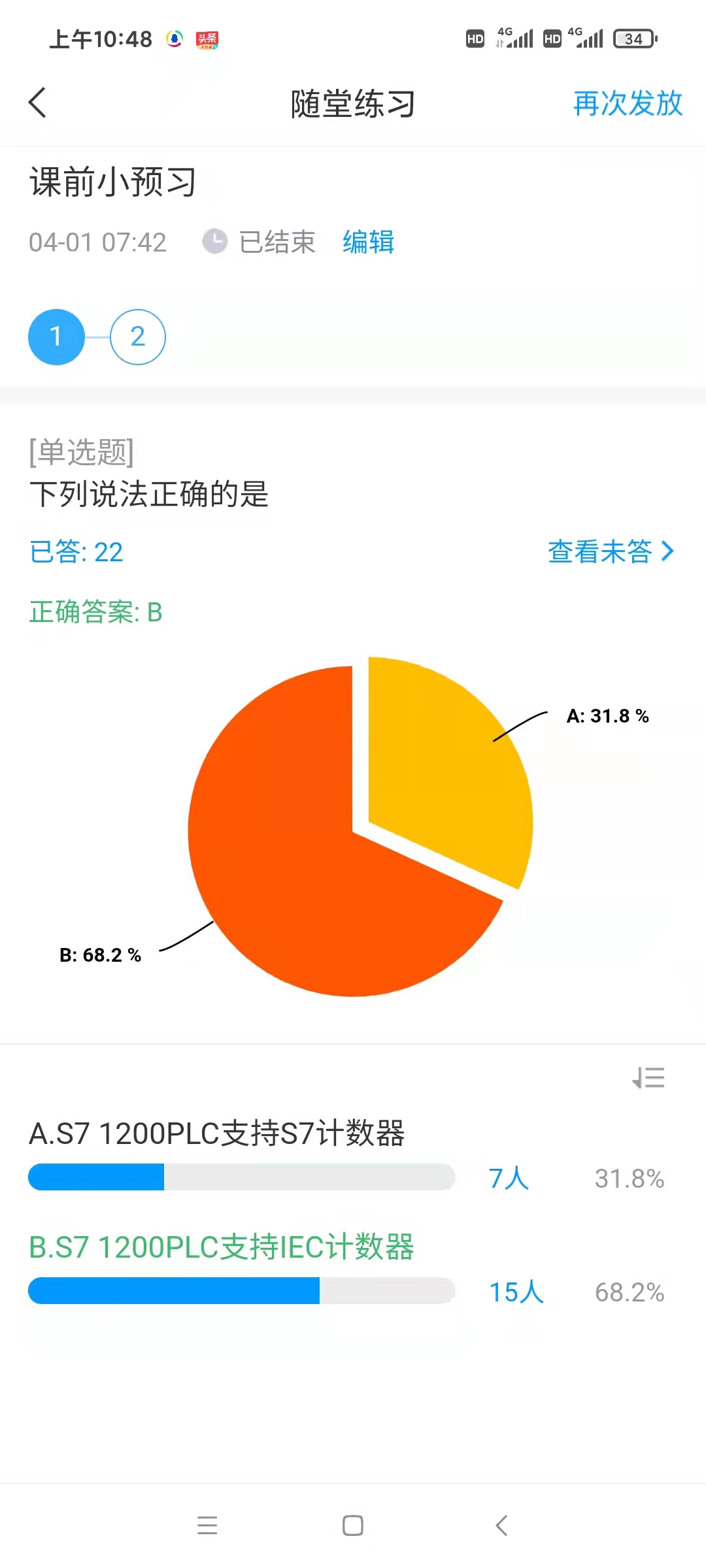Open the 7人 list for option A
This screenshot has height=1568, width=706.
[x=509, y=1178]
